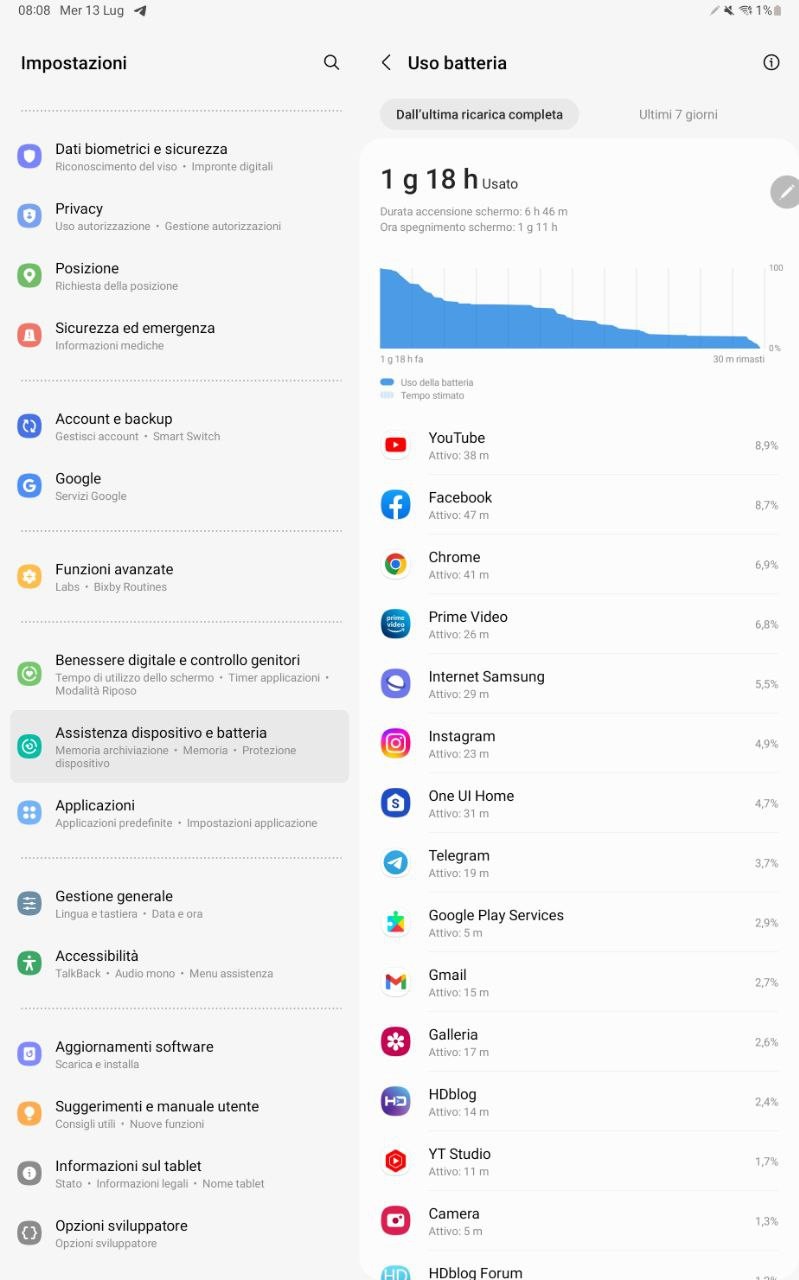Tap the floating pencil edit button
Viewport: 799px width, 1280px height.
click(x=786, y=192)
